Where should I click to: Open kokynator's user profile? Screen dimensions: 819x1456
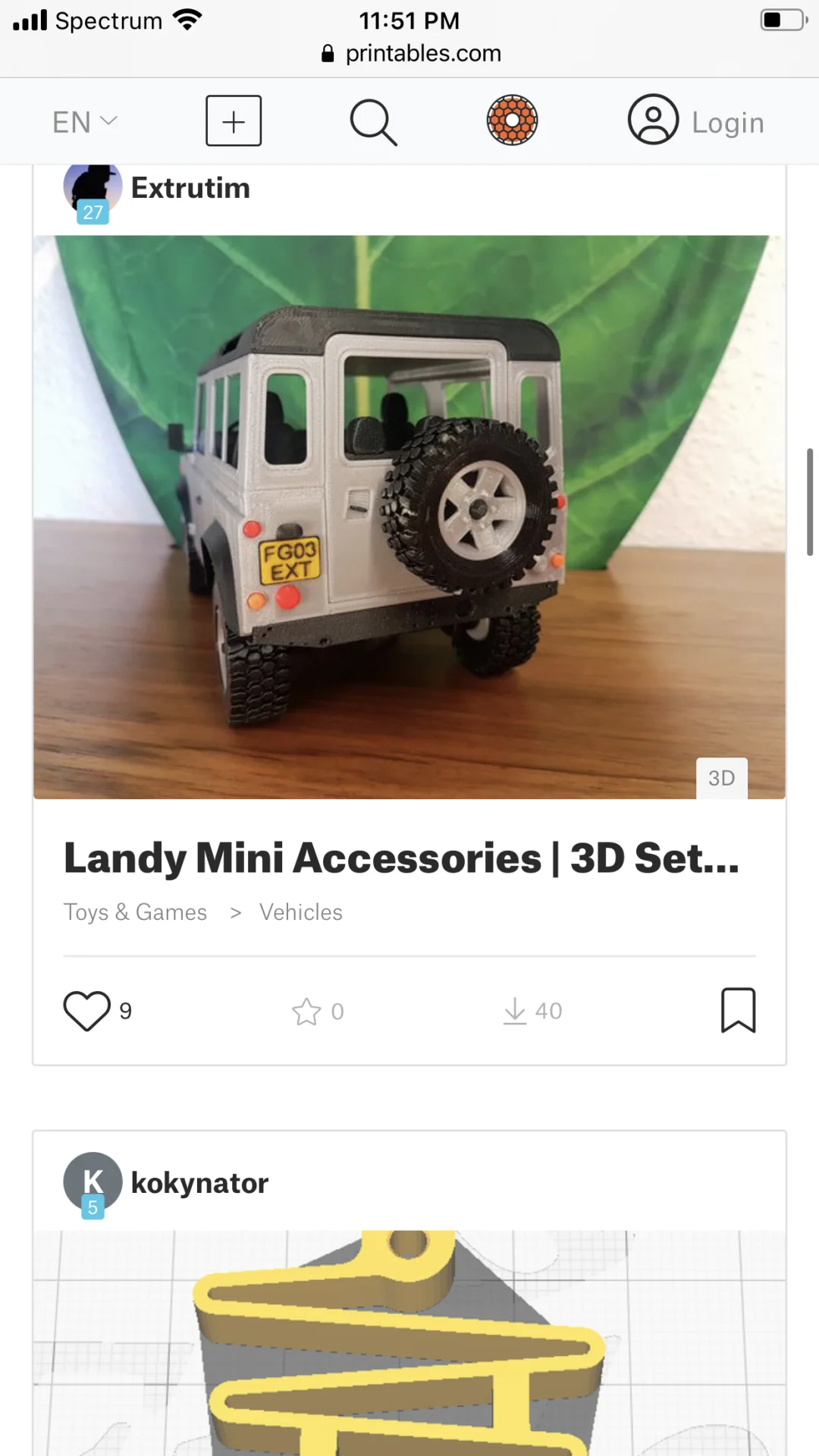(199, 1183)
